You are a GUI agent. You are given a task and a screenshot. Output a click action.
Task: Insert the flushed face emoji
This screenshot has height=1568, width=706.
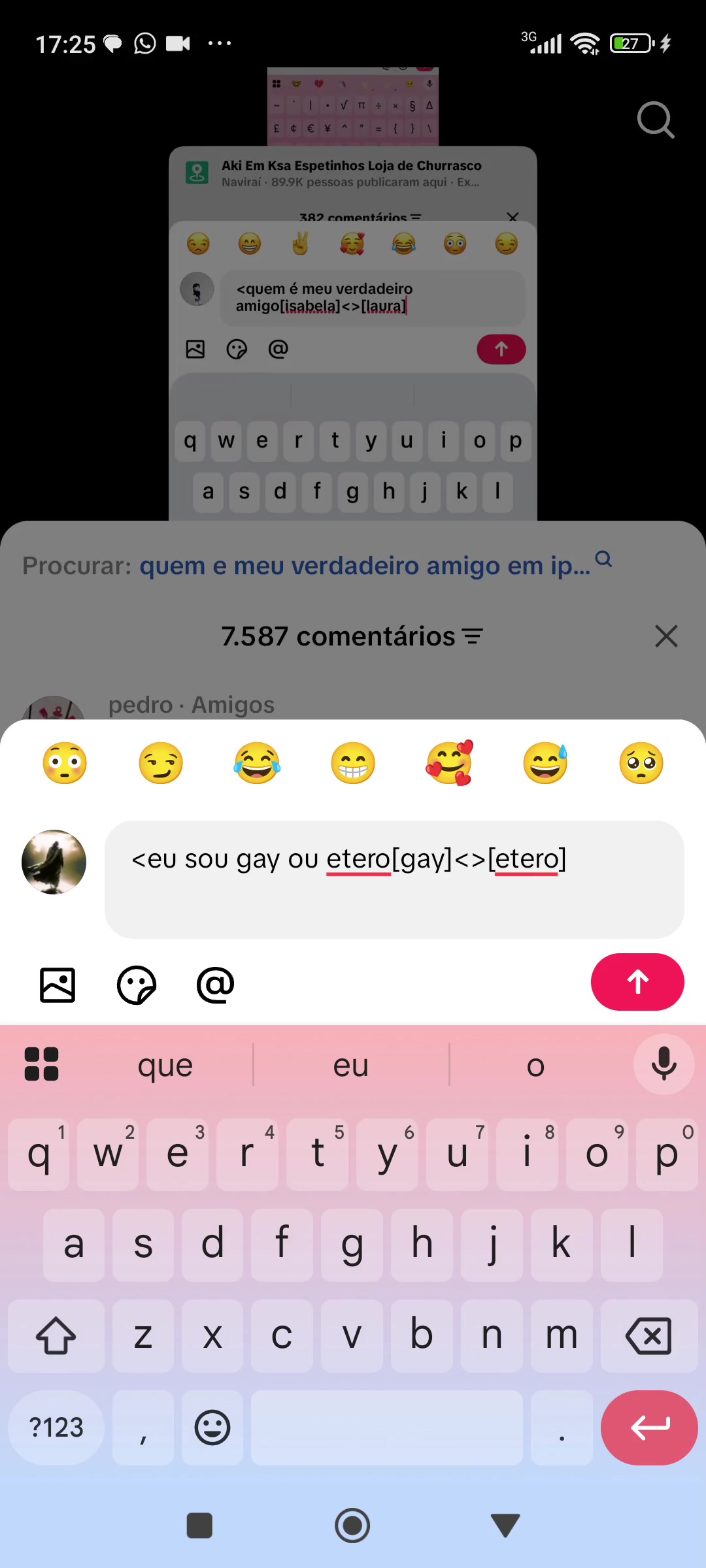65,762
